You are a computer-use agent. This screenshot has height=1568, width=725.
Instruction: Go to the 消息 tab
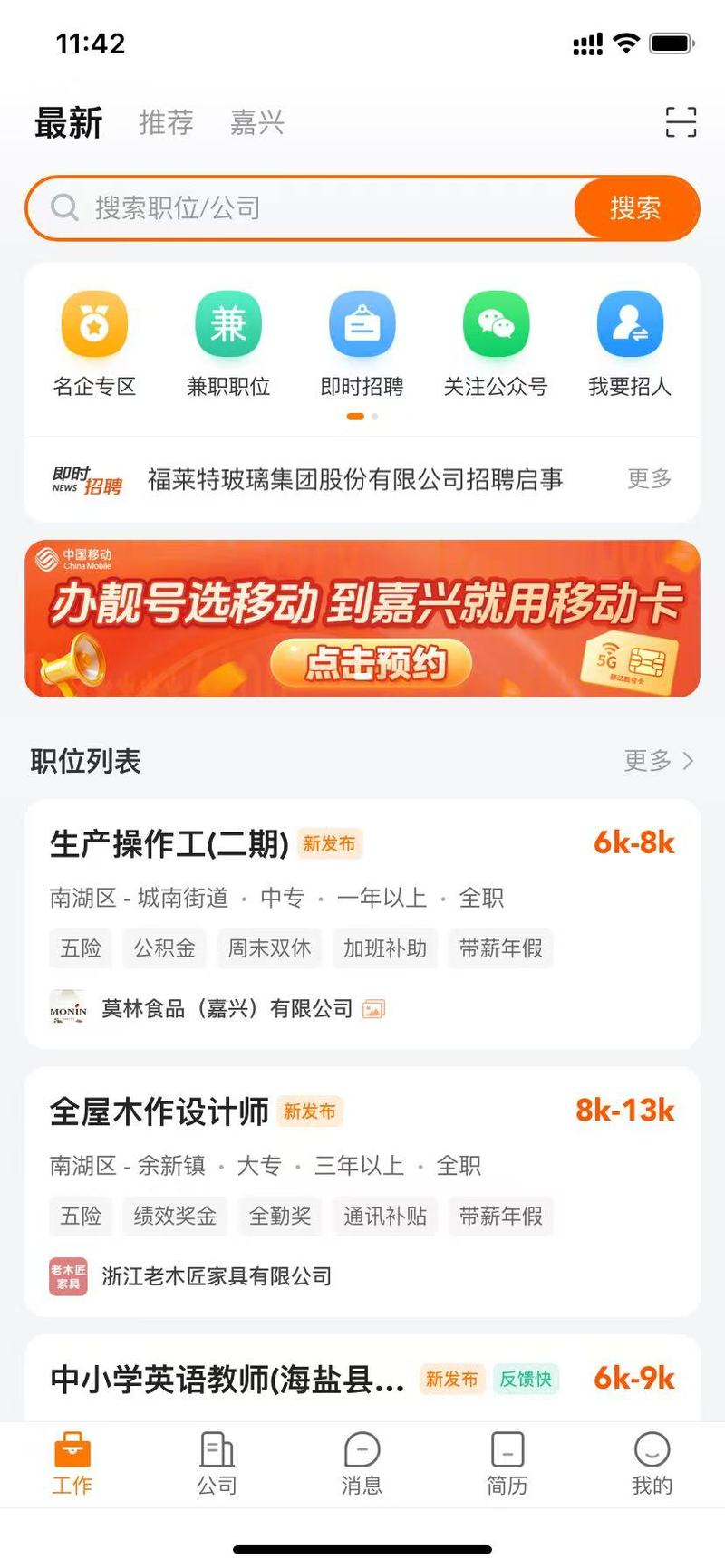tap(362, 1464)
